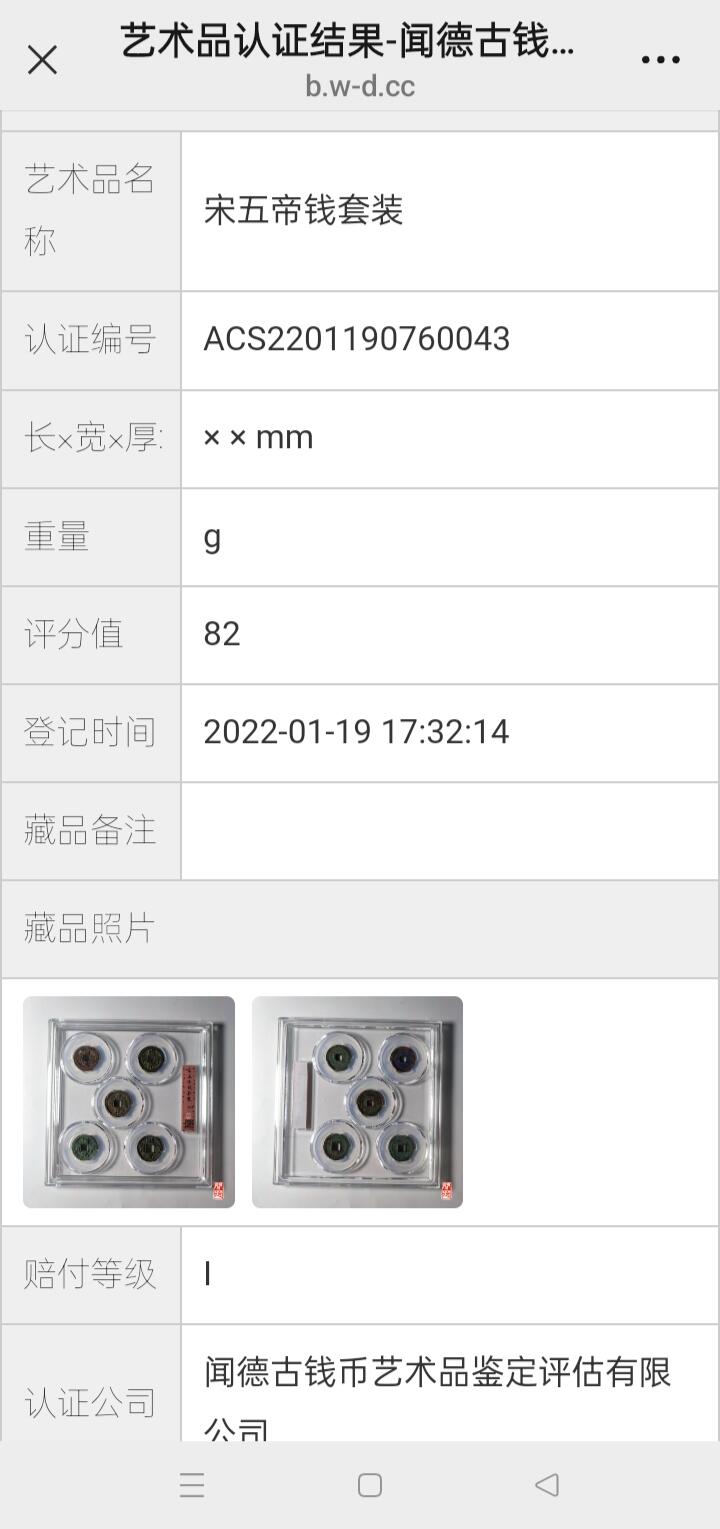Go back using system navigation
The width and height of the screenshot is (720, 1529).
coord(546,1485)
